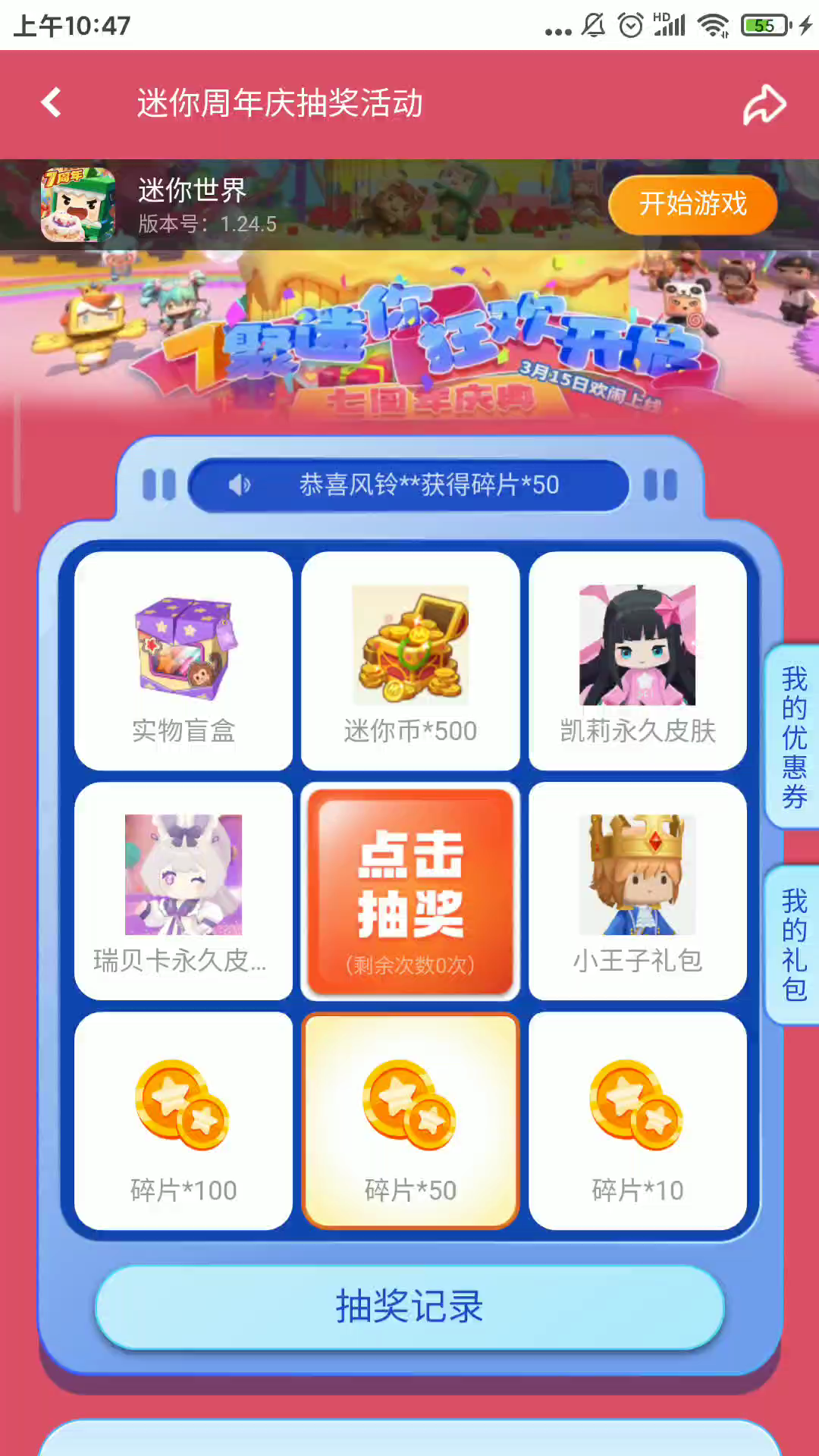Open 抽奖记录 lottery records

[409, 1307]
